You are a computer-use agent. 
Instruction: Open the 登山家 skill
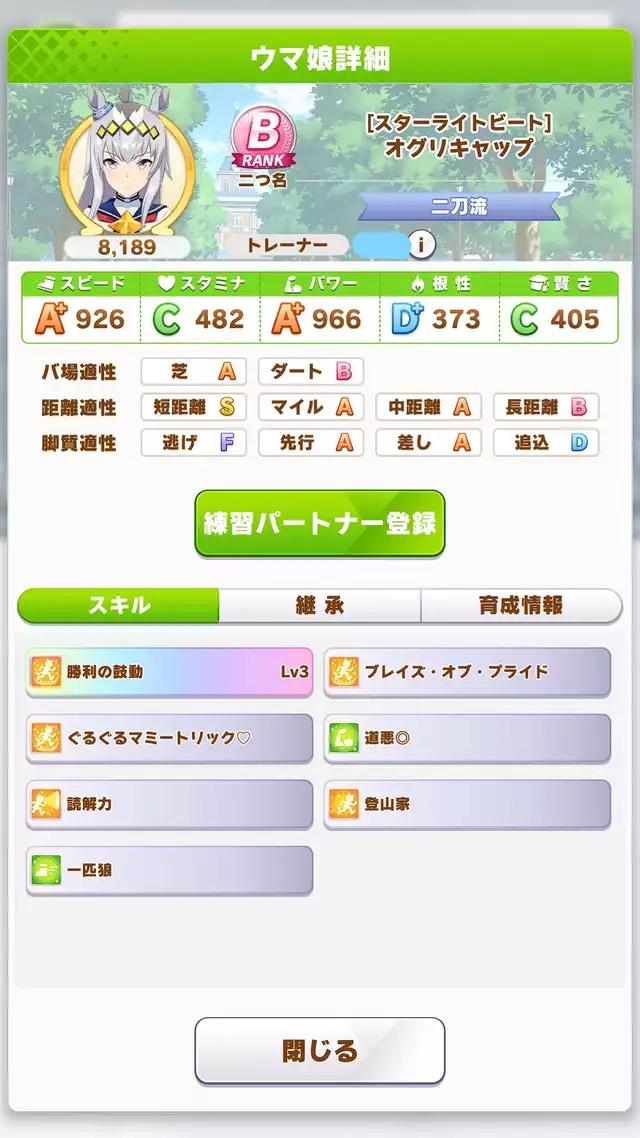(467, 804)
